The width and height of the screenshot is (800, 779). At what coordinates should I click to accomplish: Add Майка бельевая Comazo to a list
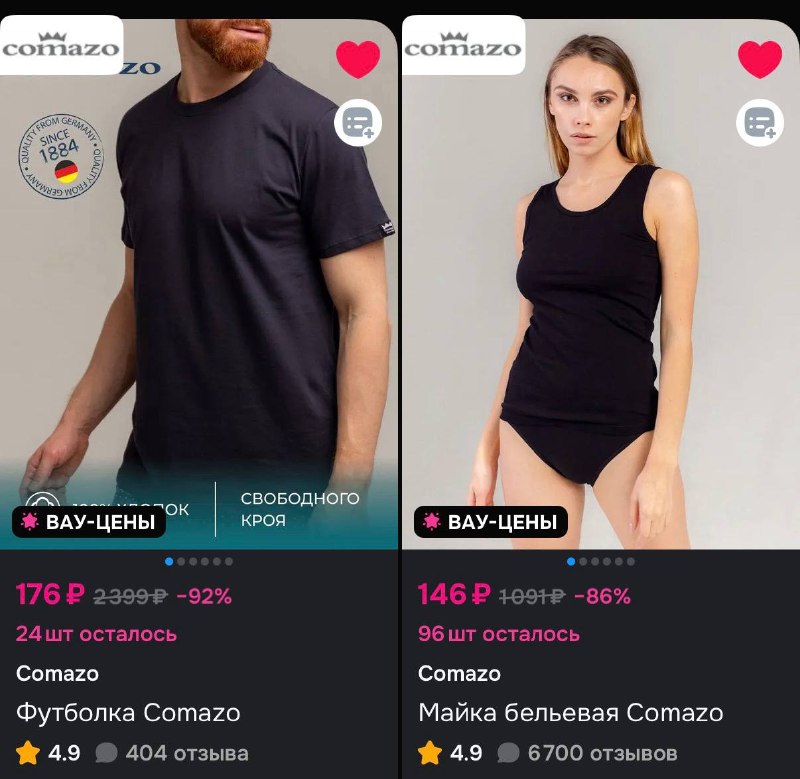760,123
